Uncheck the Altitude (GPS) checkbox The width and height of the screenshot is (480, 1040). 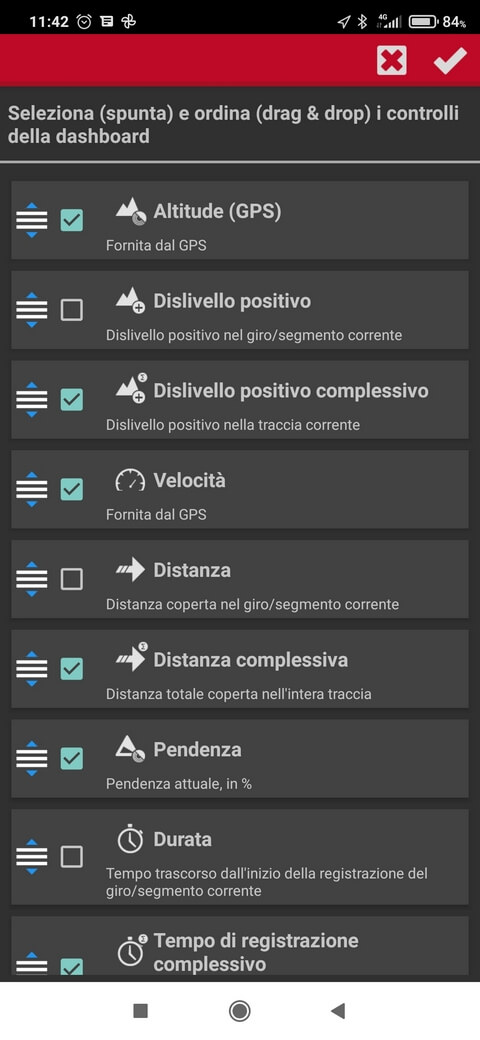point(72,220)
